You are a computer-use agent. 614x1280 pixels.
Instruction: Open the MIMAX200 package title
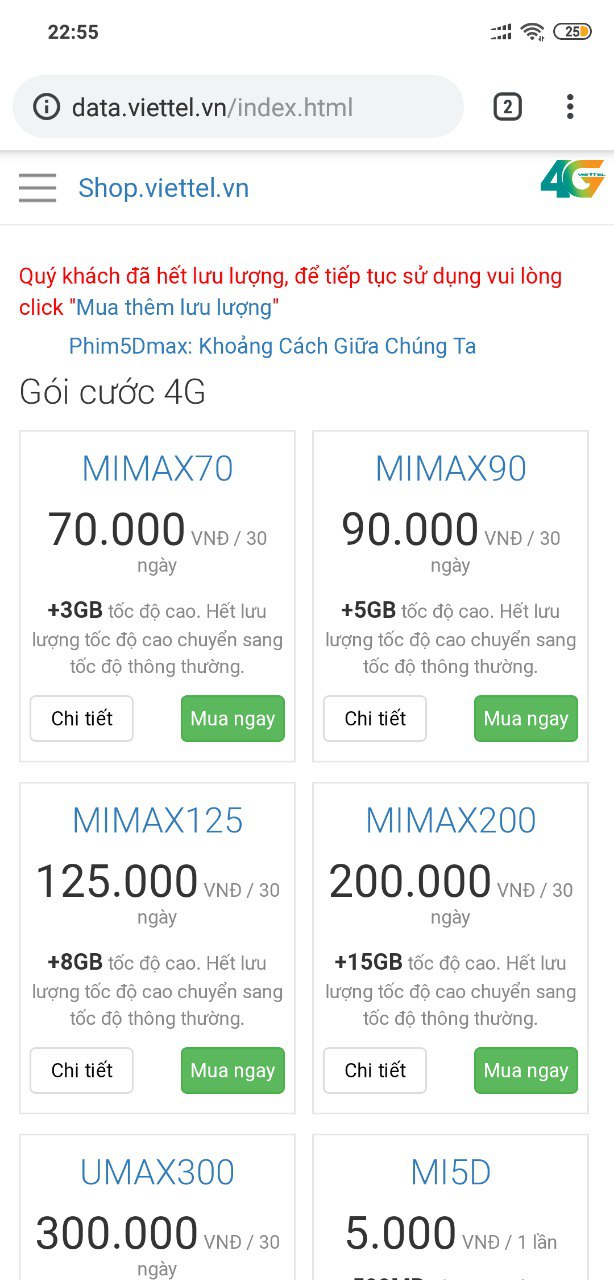[x=451, y=820]
